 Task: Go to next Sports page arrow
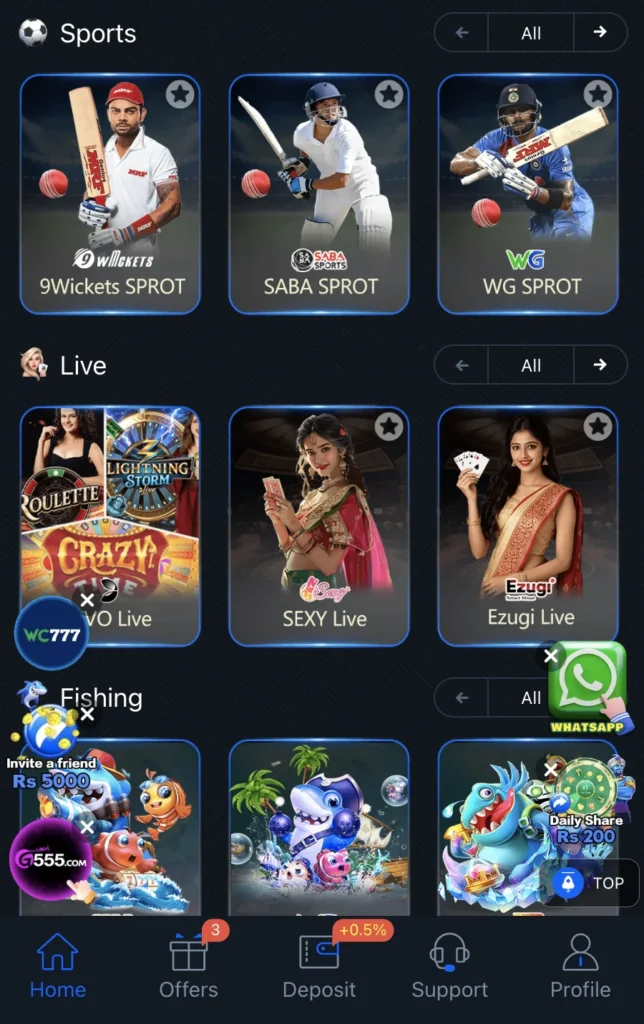point(600,33)
